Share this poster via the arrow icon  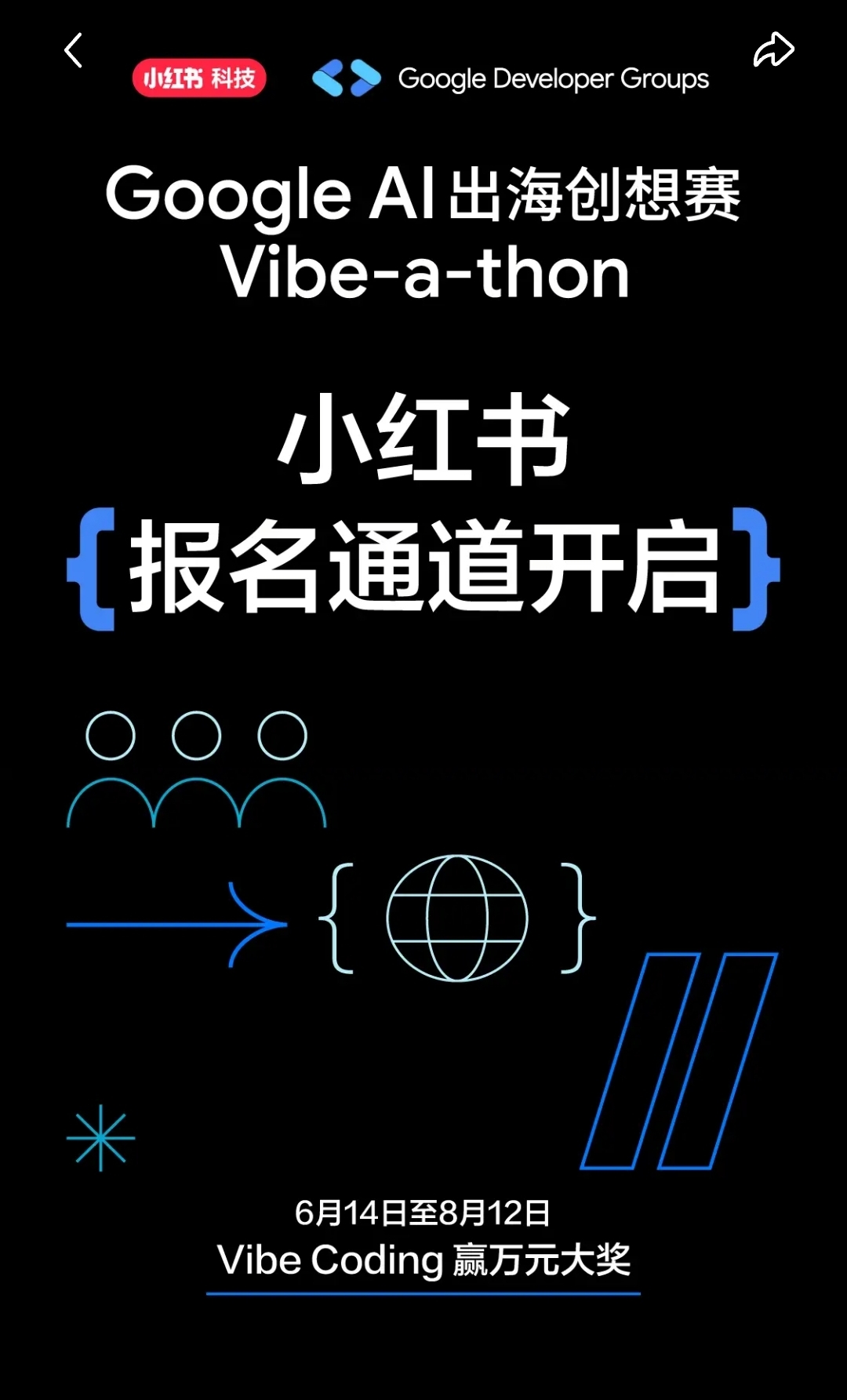click(774, 50)
